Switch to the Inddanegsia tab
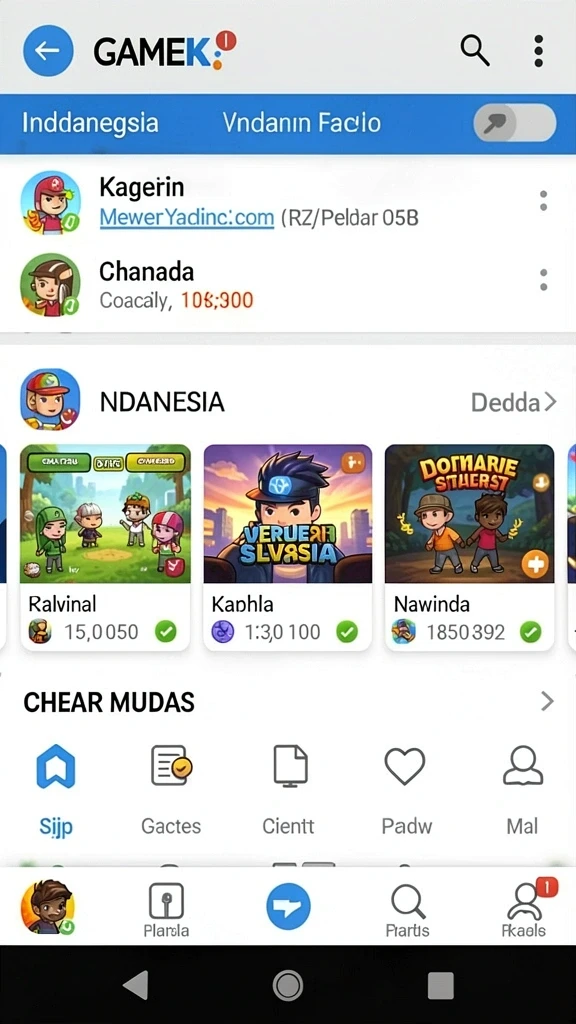This screenshot has height=1024, width=576. click(x=90, y=123)
